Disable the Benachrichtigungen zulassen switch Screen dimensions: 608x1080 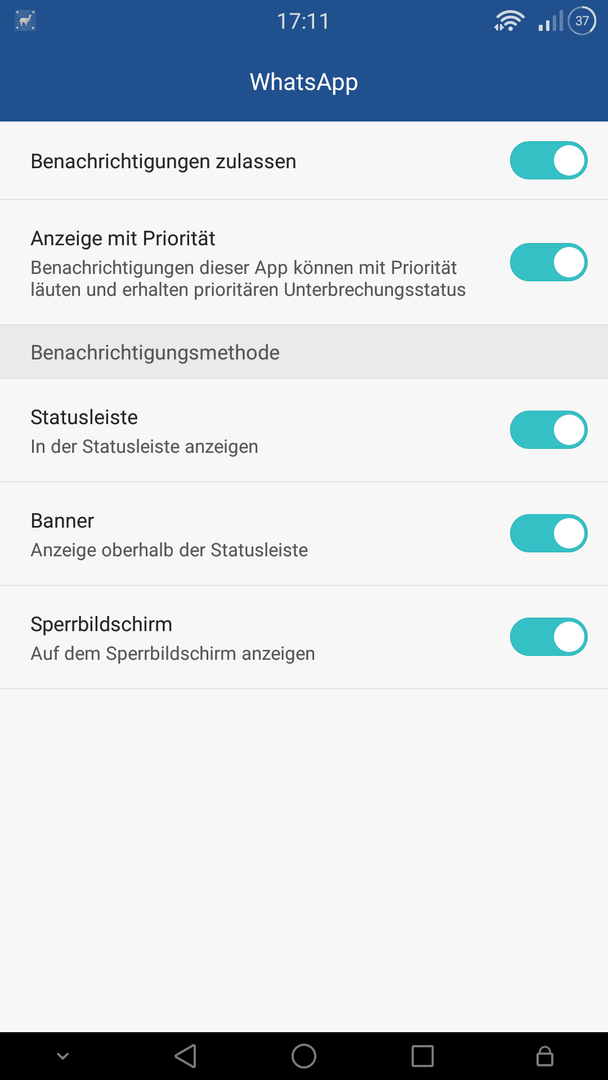(548, 160)
